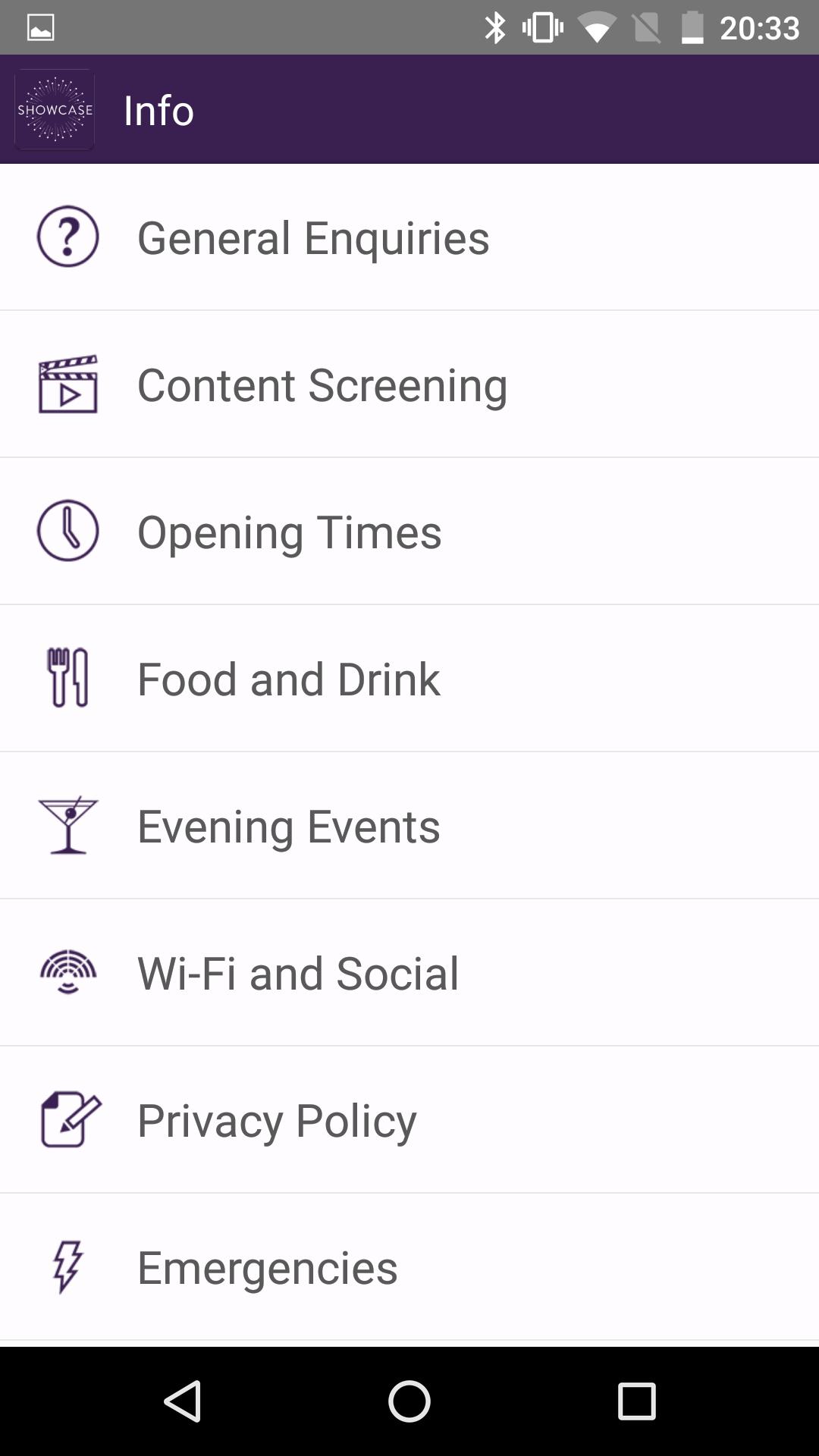
Task: Open Food and Drink info
Action: tap(288, 679)
